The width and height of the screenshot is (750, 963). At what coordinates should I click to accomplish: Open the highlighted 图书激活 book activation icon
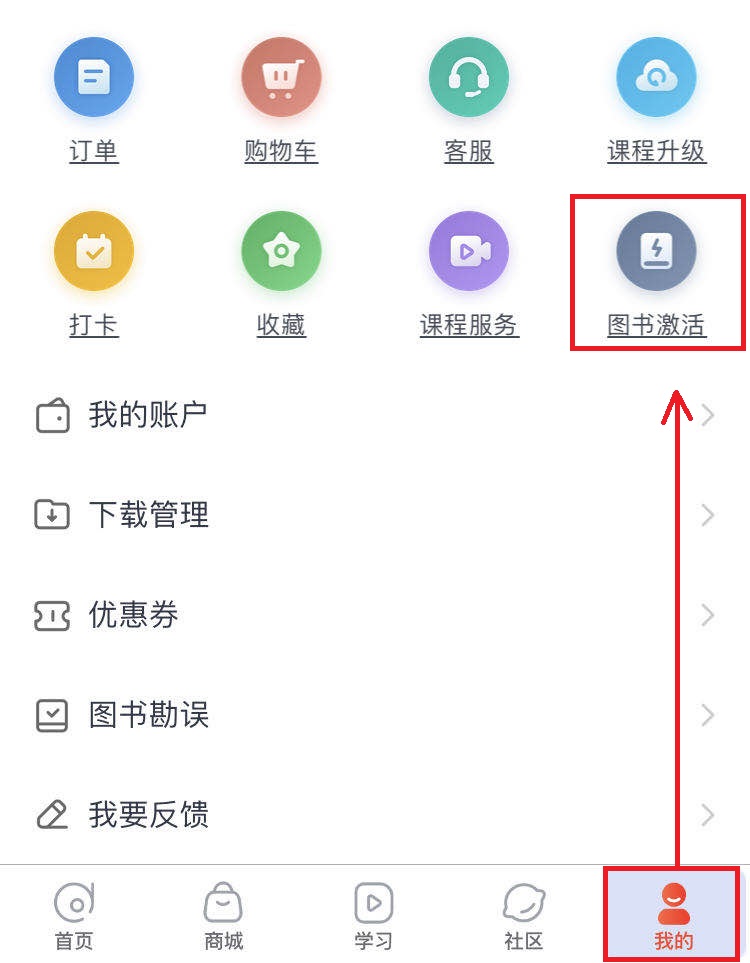(656, 250)
